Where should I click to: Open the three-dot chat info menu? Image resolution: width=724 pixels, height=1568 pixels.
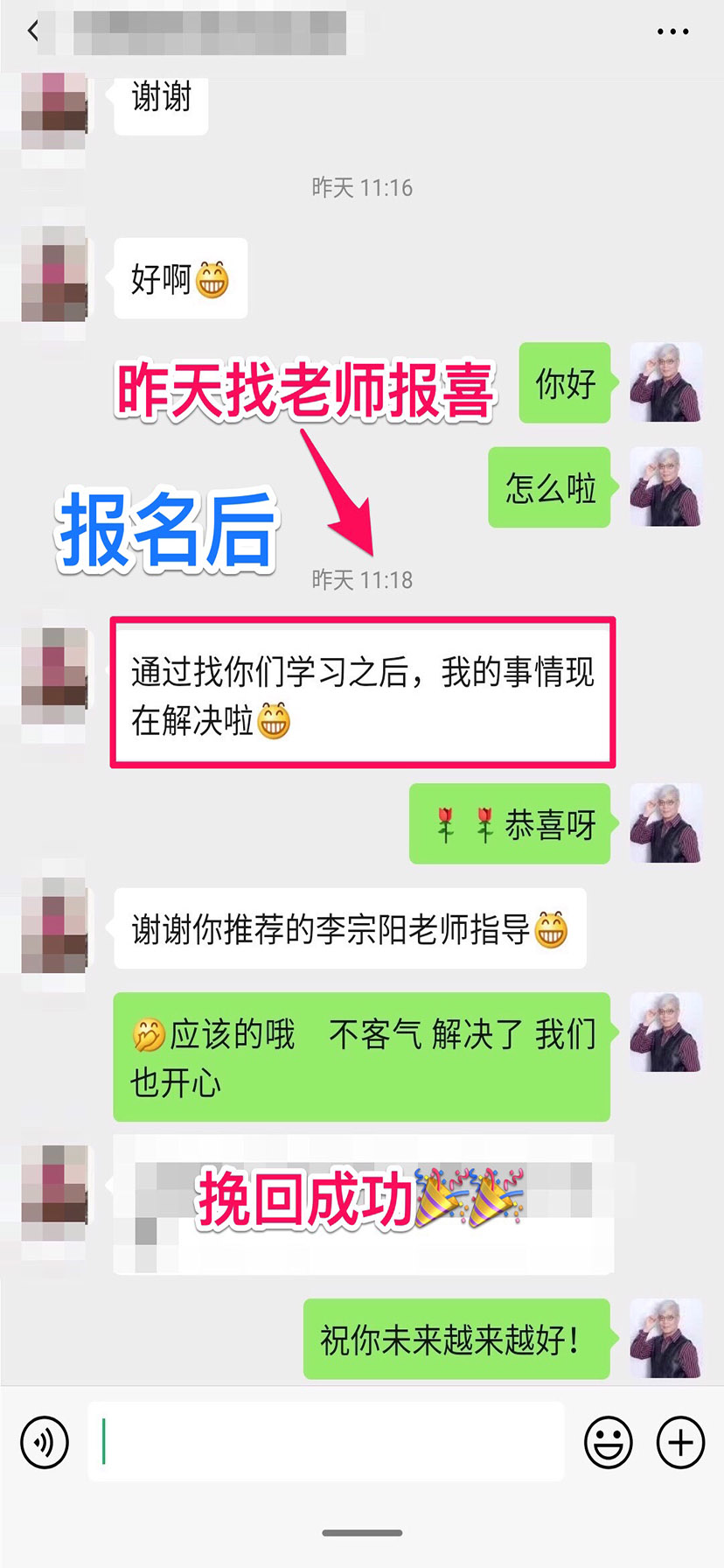[672, 31]
